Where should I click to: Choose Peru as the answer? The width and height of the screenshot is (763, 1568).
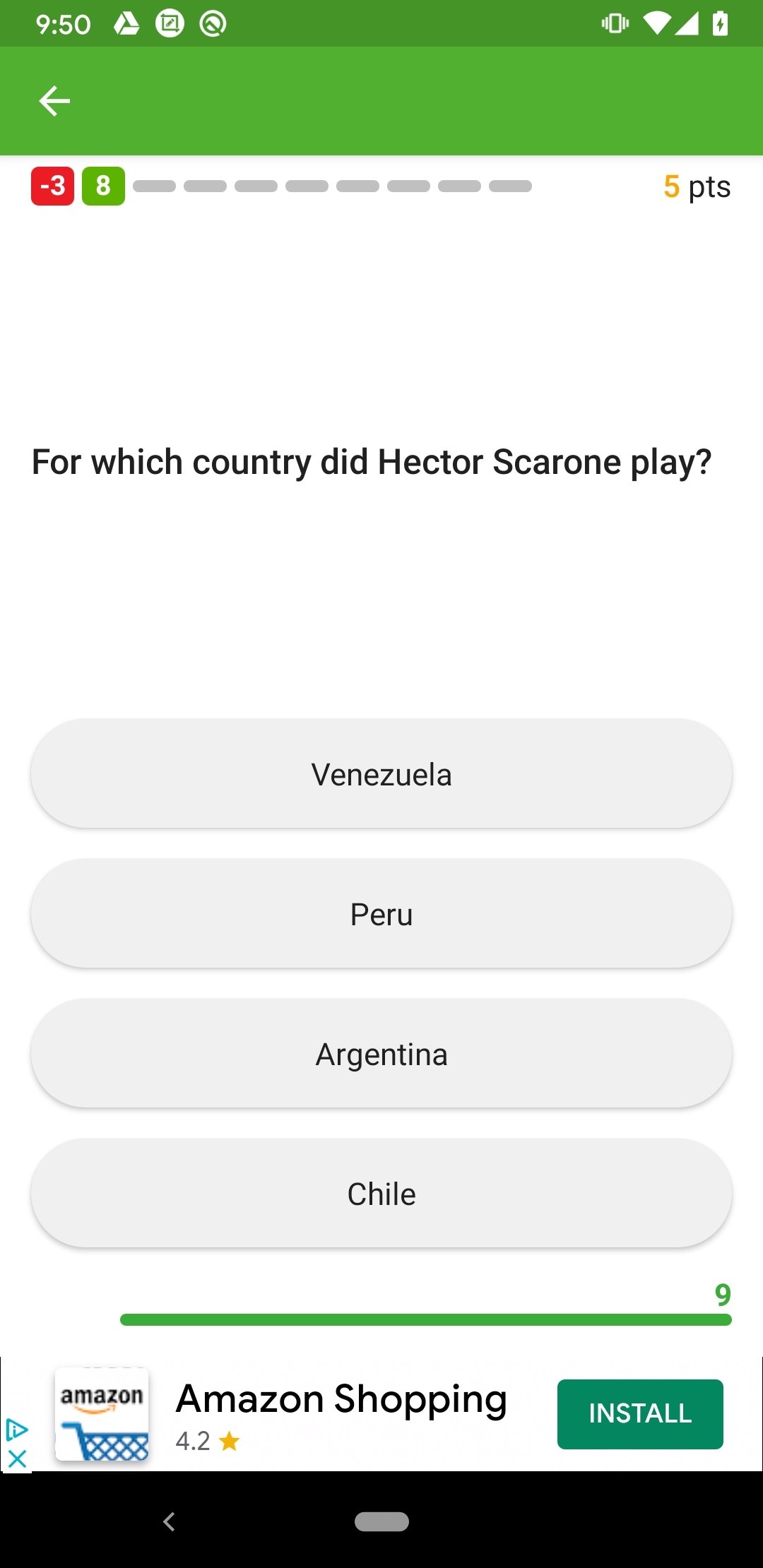pos(381,913)
